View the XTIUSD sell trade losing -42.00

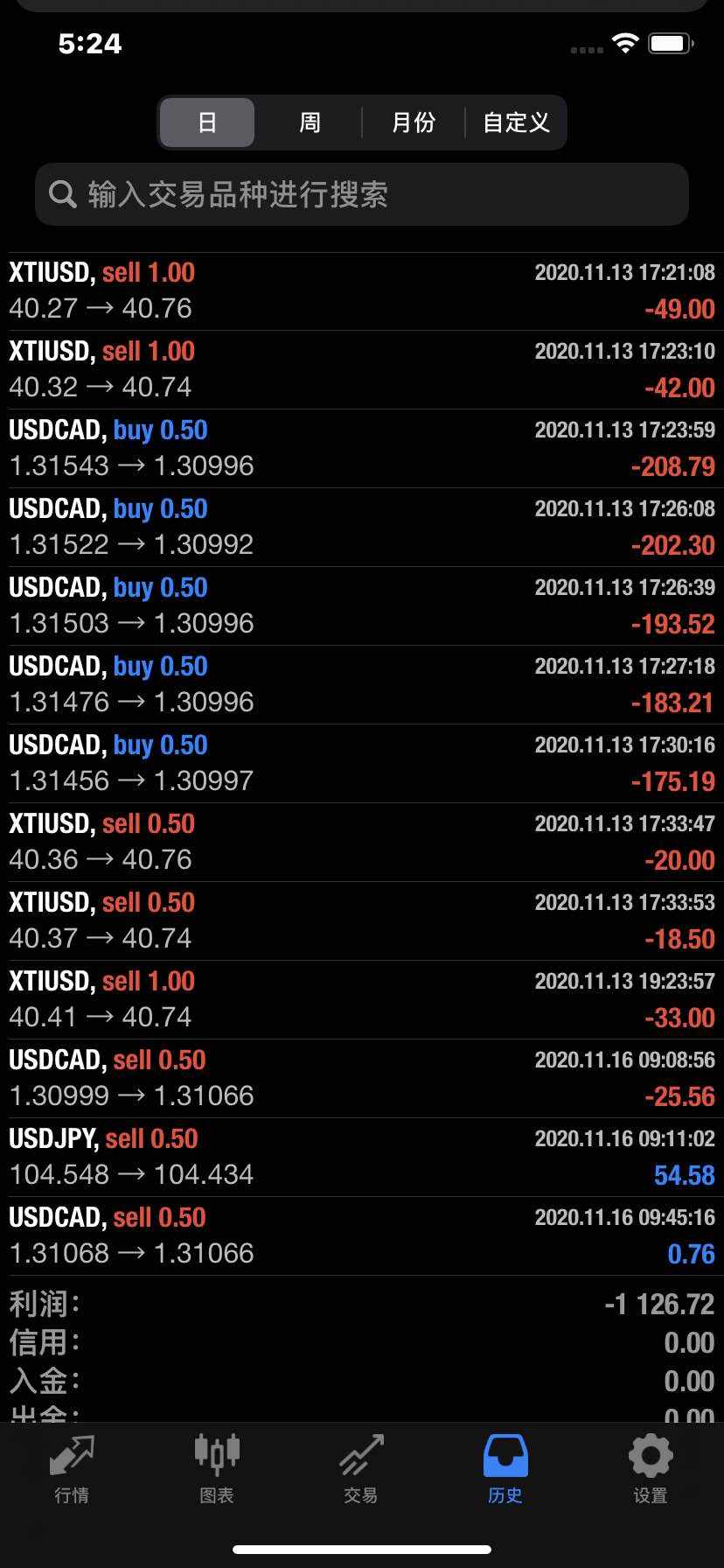(362, 369)
